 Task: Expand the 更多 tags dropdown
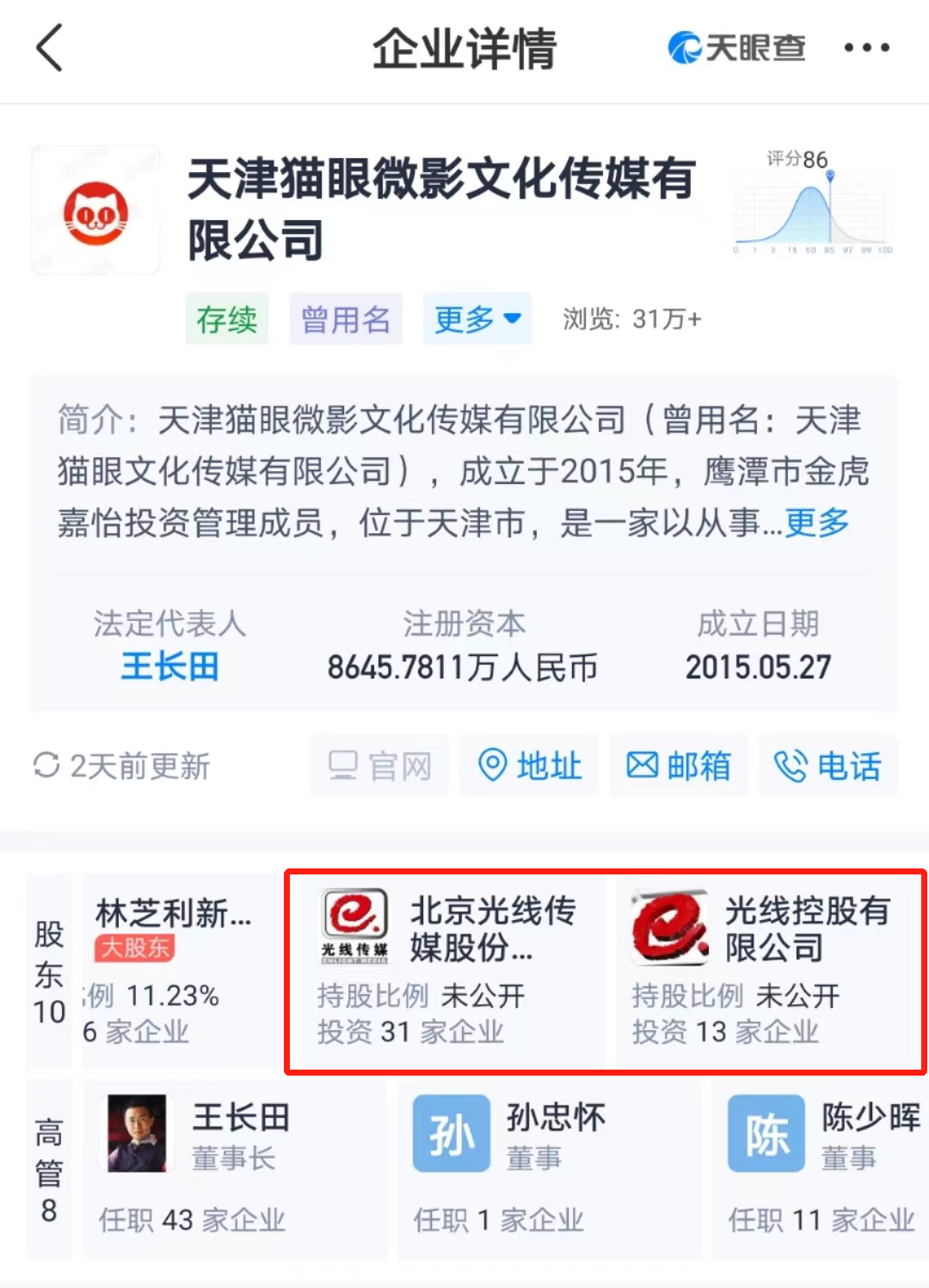click(x=477, y=320)
